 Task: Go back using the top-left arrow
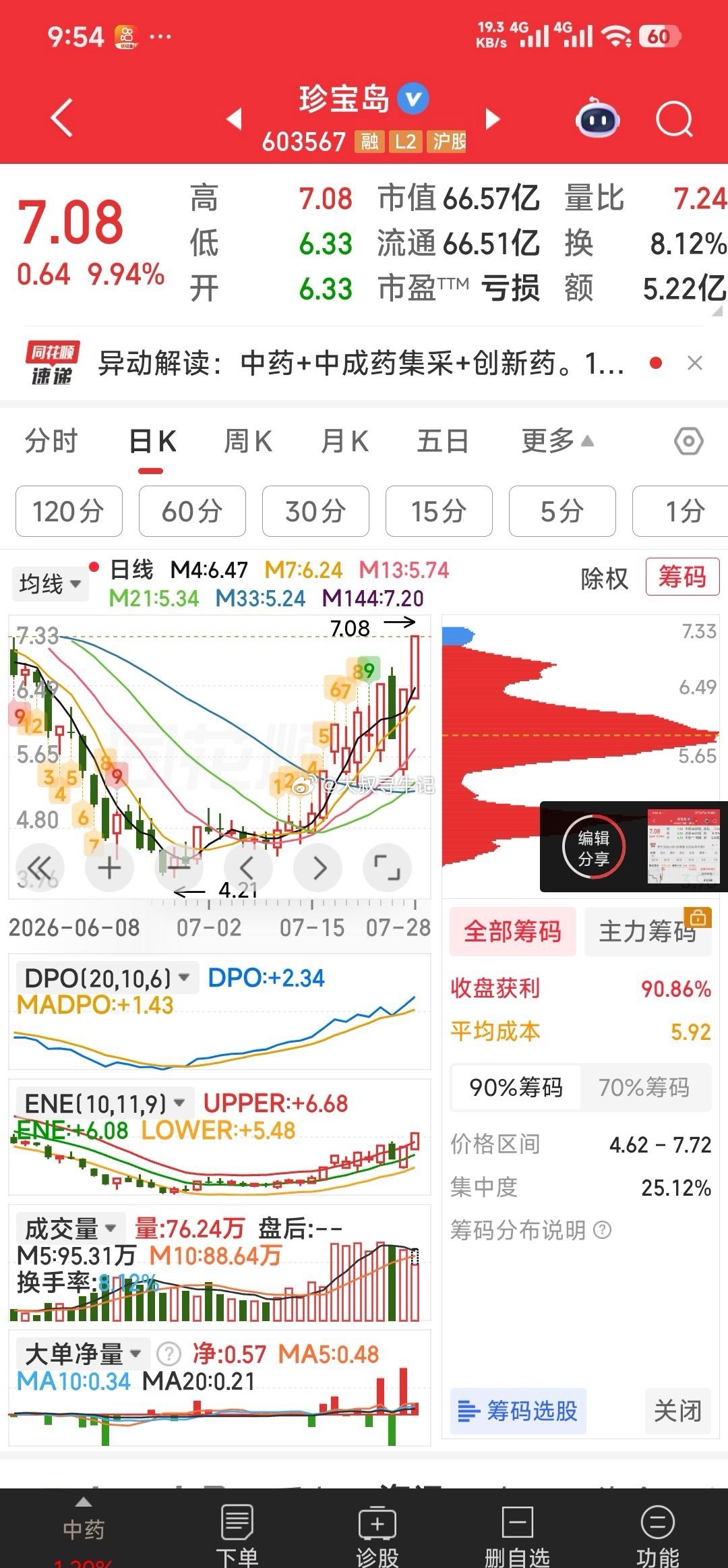tap(61, 118)
